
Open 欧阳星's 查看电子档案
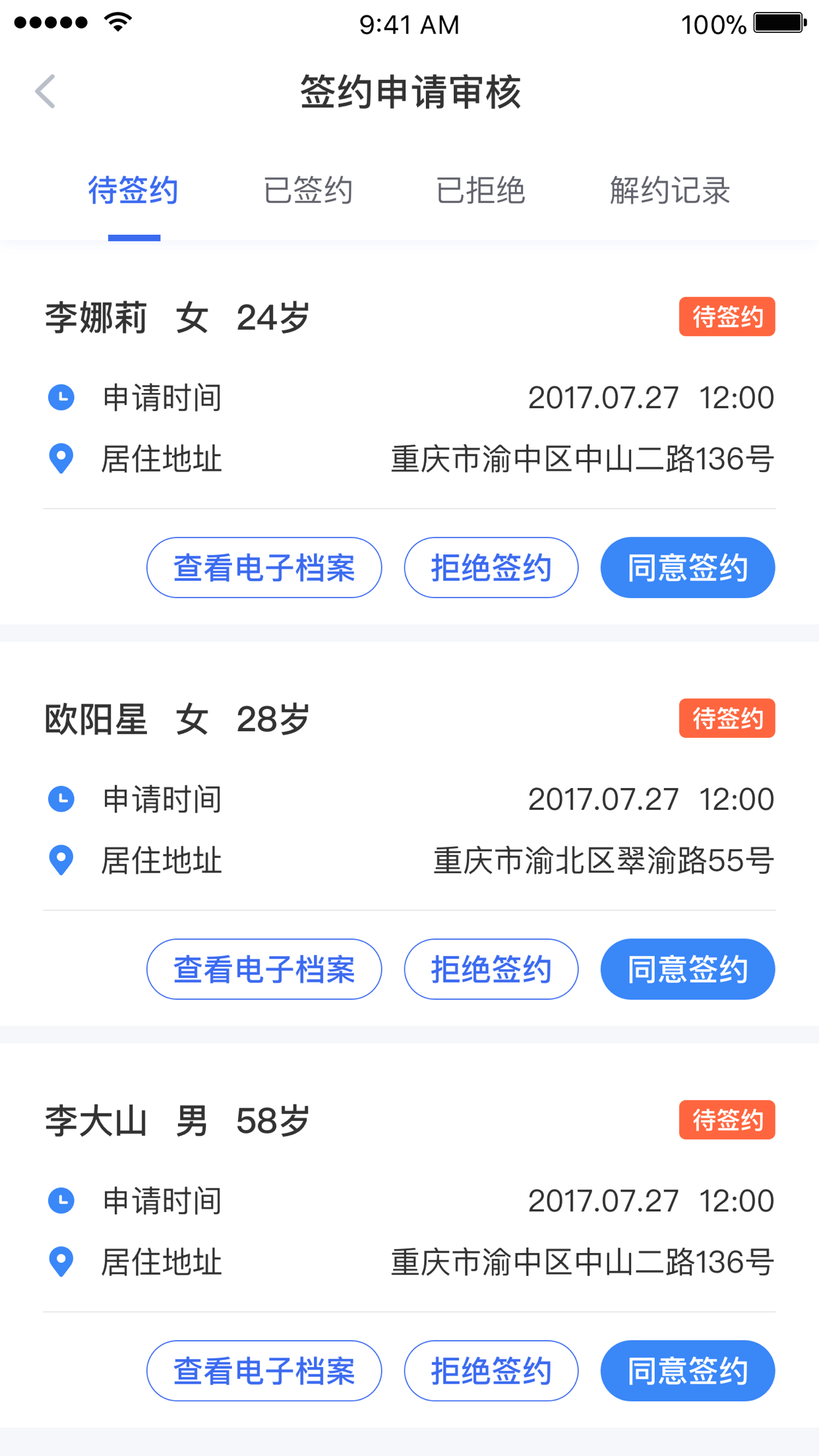[264, 969]
